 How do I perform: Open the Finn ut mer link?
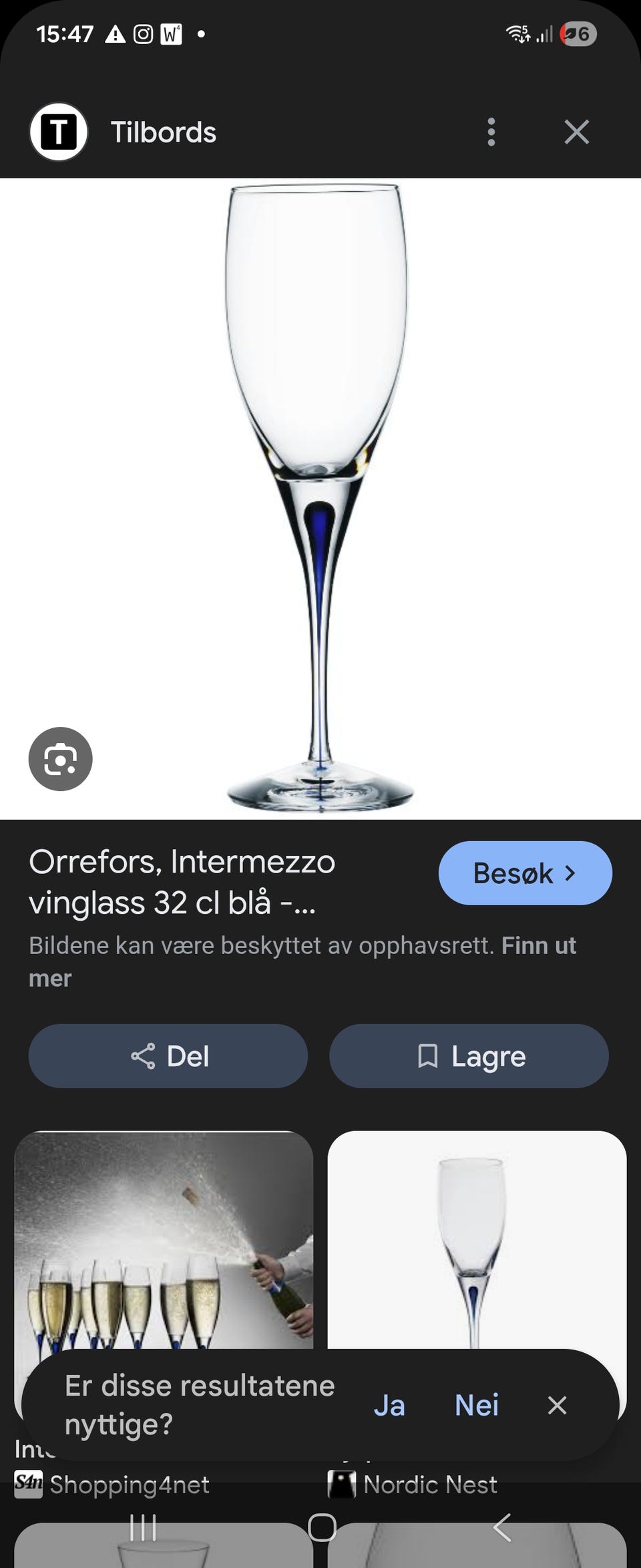(538, 946)
